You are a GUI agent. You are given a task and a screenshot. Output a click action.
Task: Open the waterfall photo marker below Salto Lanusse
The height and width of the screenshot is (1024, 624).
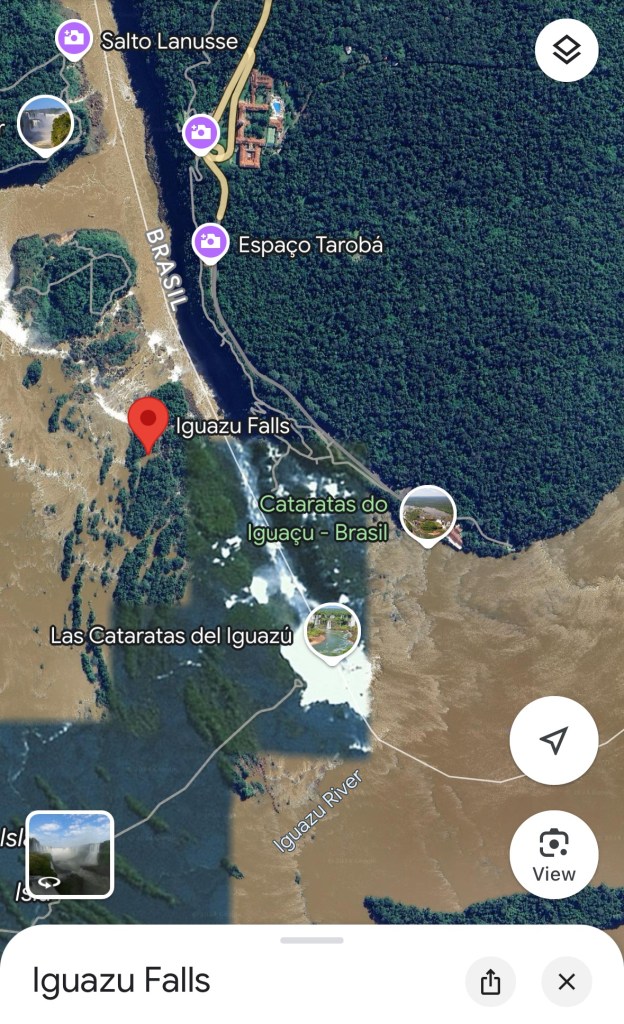point(45,123)
